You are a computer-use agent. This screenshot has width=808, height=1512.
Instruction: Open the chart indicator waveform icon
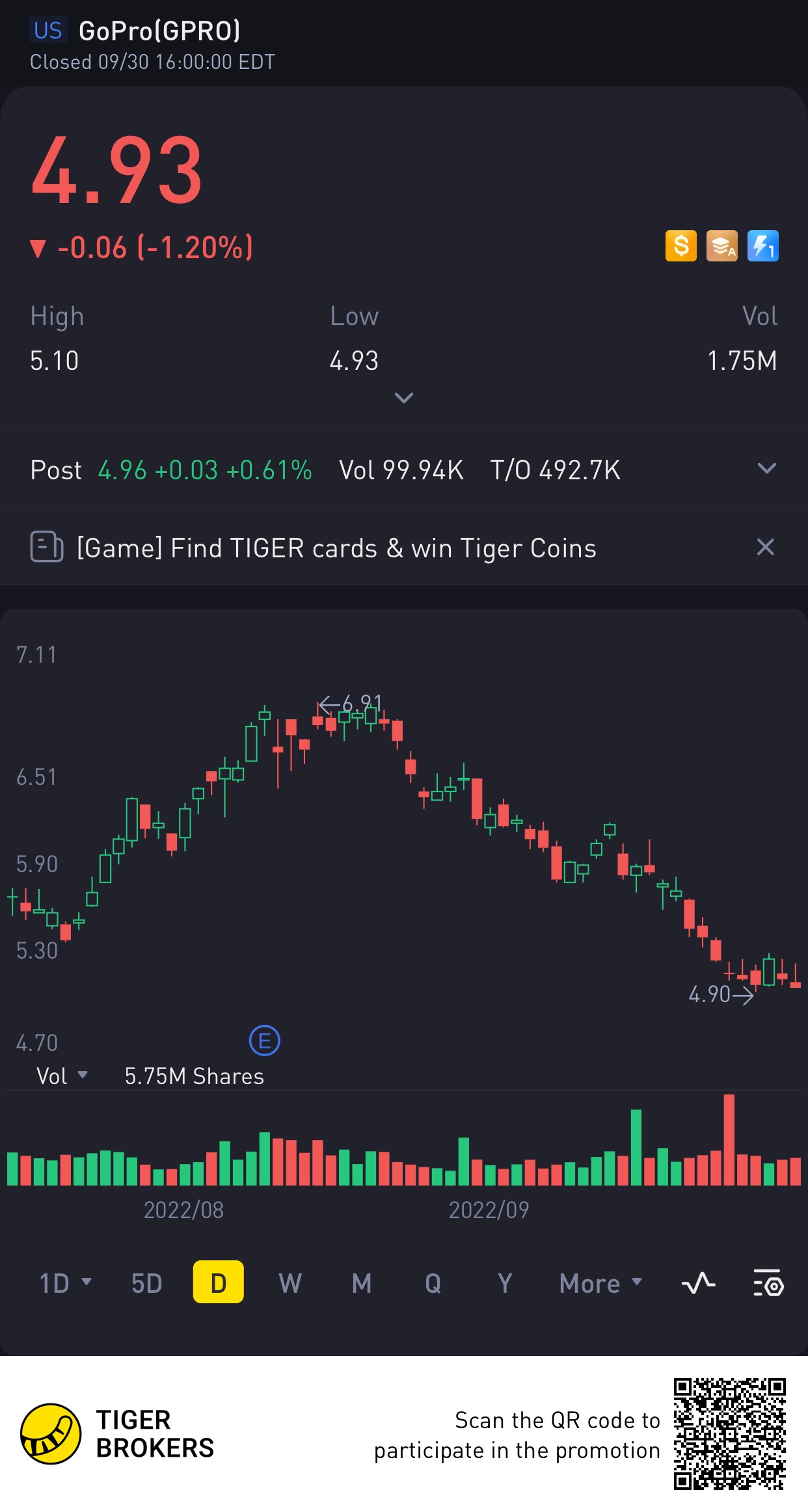699,1283
